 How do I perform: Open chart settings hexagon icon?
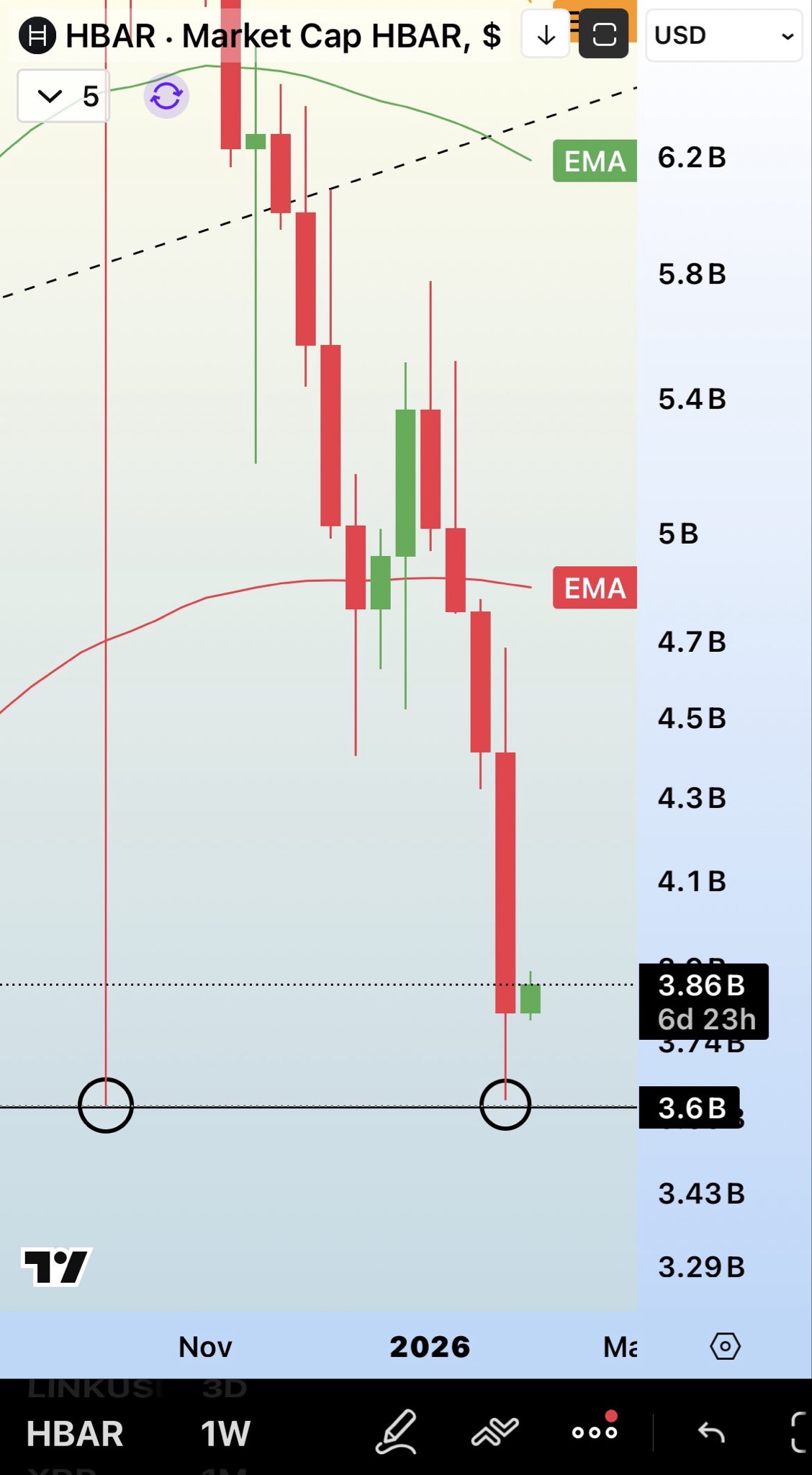[725, 1346]
